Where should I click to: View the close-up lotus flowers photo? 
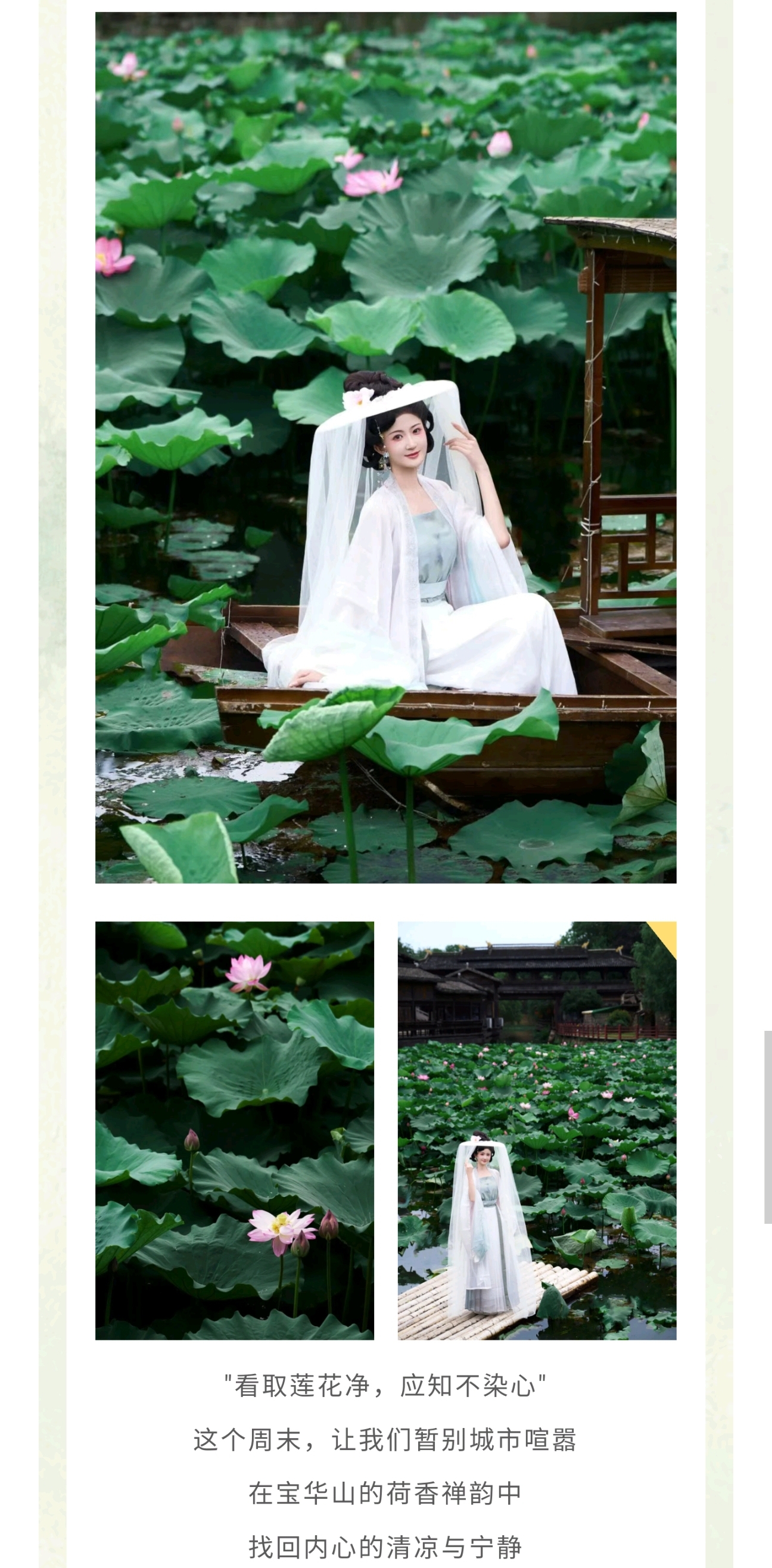click(x=235, y=1131)
